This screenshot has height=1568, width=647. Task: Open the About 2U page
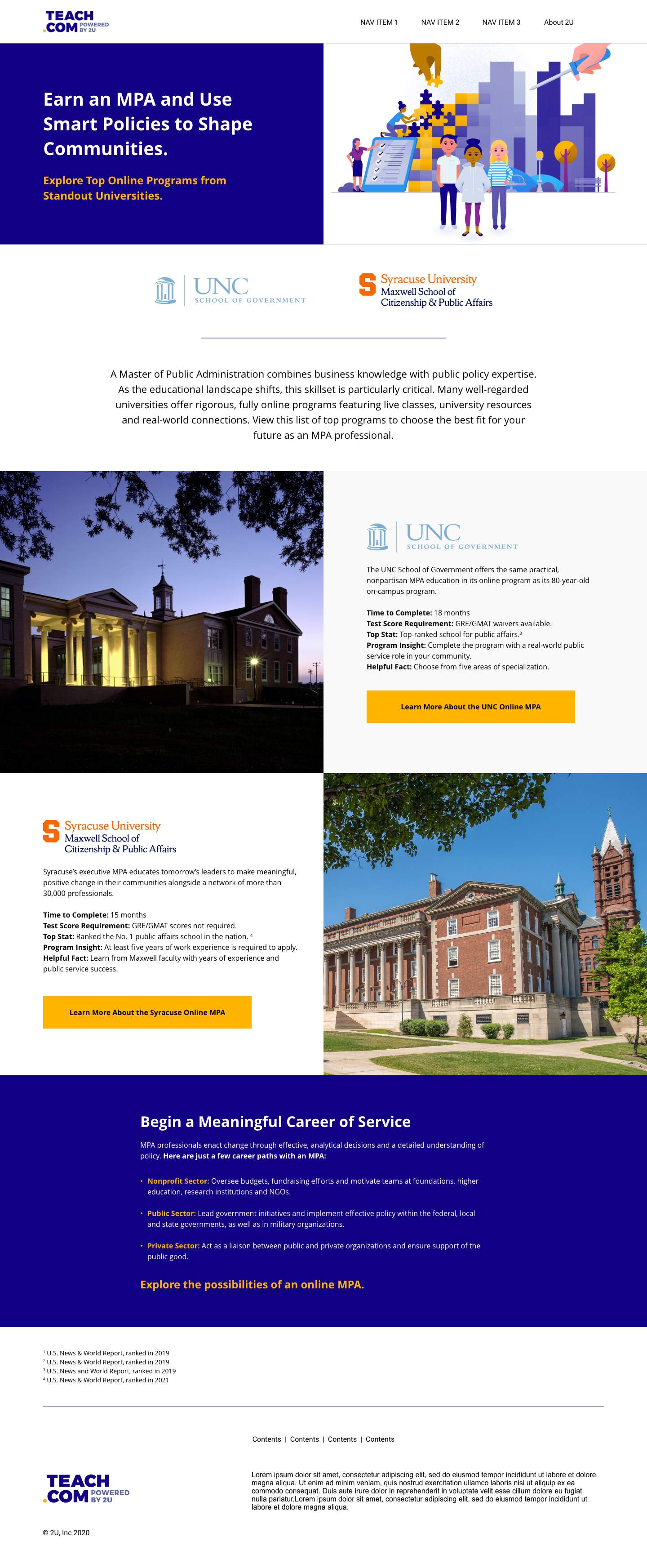(x=558, y=22)
